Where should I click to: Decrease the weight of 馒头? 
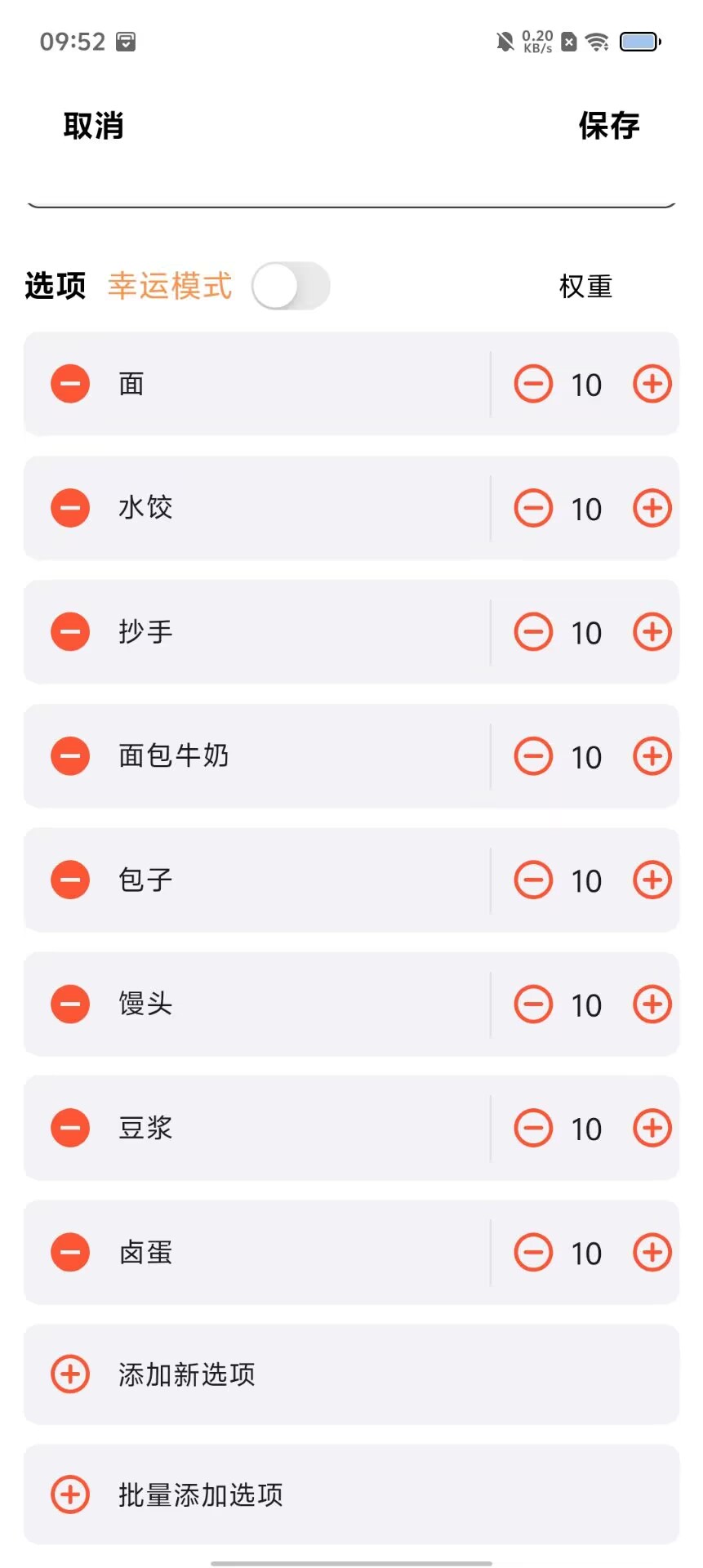click(533, 1004)
